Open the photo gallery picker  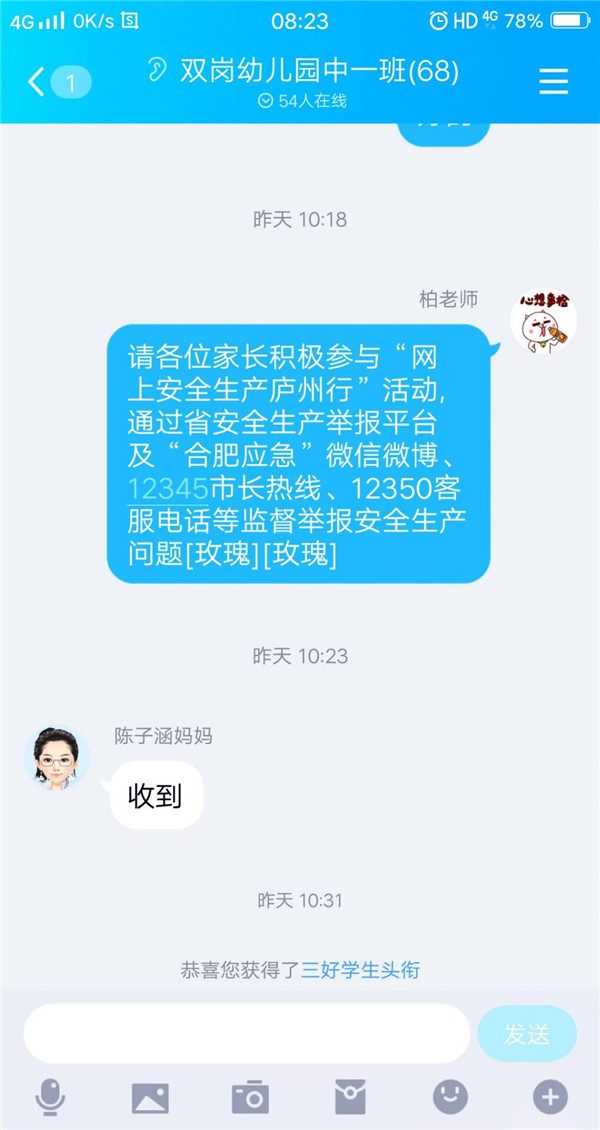tap(150, 1097)
